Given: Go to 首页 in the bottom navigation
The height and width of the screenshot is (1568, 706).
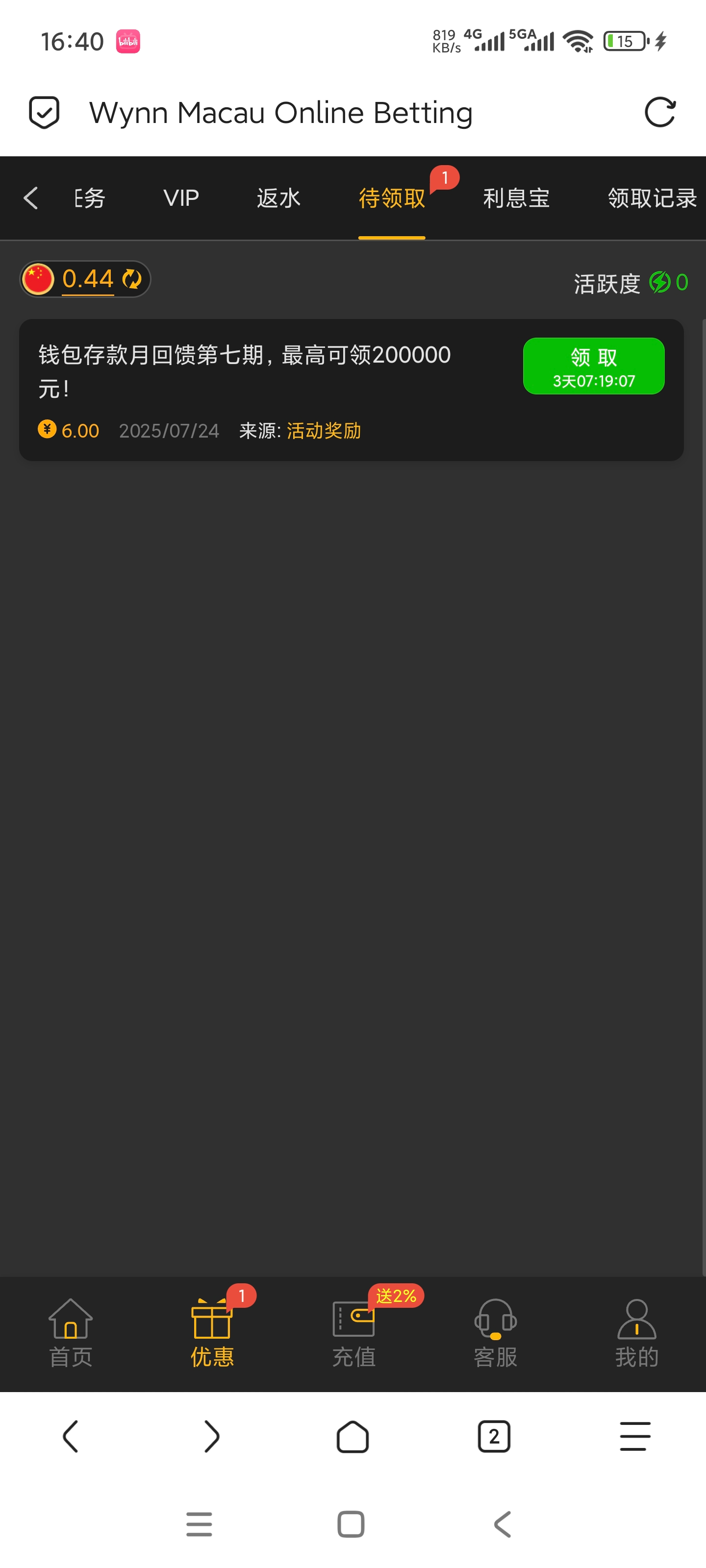Looking at the screenshot, I should pos(71,1333).
